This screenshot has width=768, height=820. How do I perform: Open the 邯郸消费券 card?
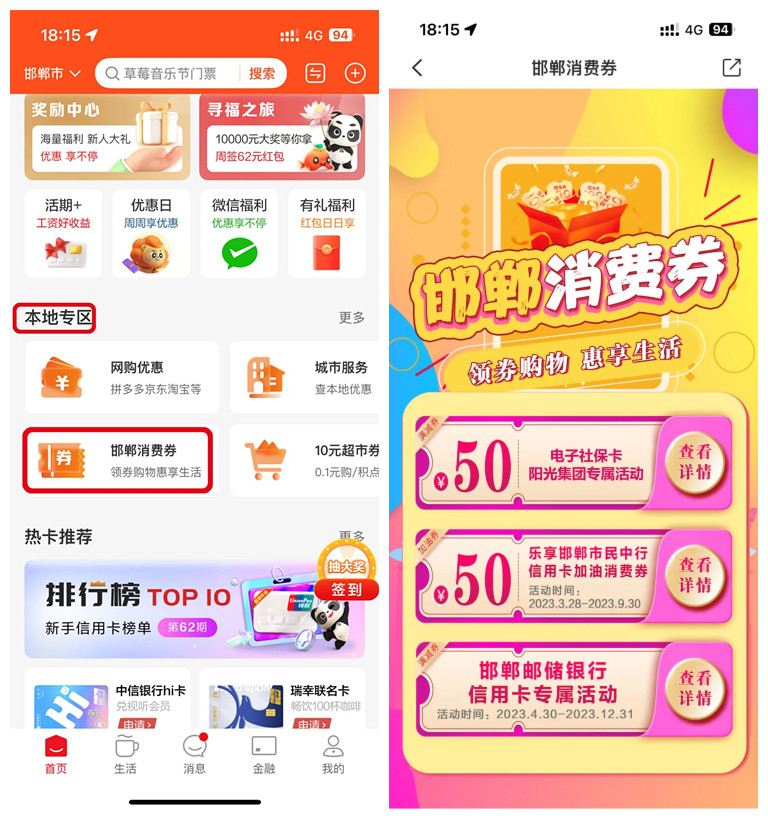tap(118, 461)
